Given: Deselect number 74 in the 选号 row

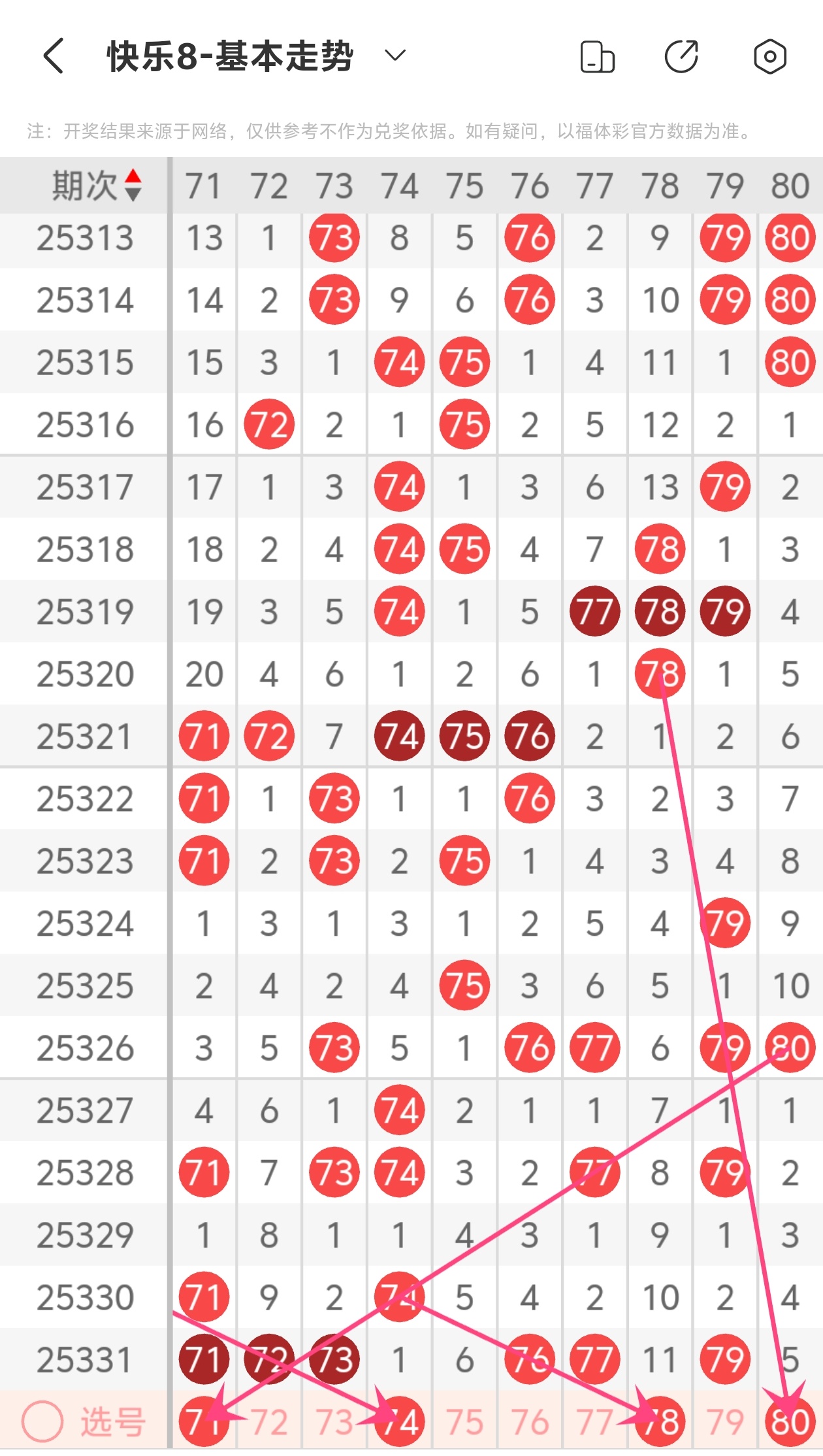Looking at the screenshot, I should [x=399, y=1421].
